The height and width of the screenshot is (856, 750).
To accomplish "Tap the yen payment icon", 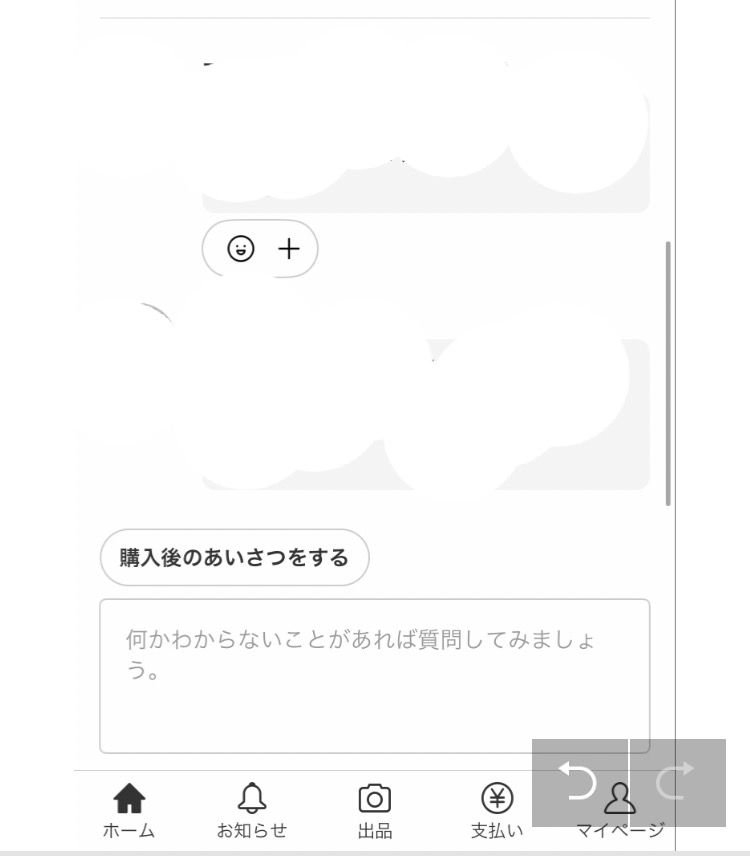I will click(x=495, y=797).
